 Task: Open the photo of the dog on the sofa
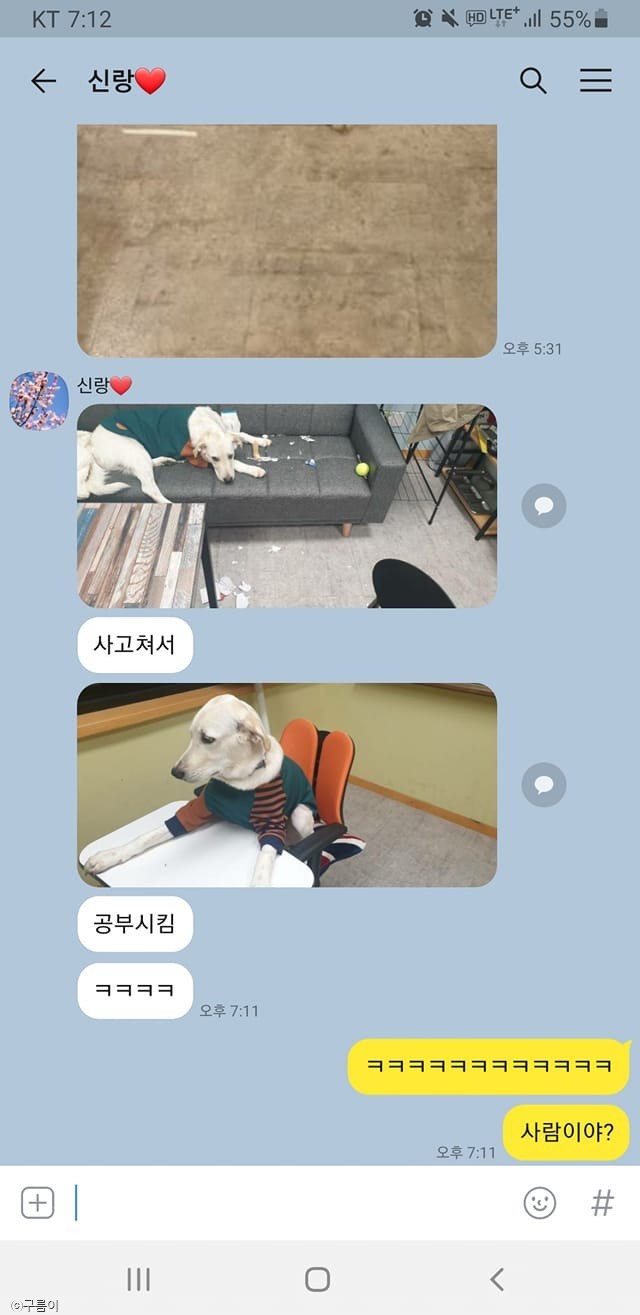coord(286,506)
